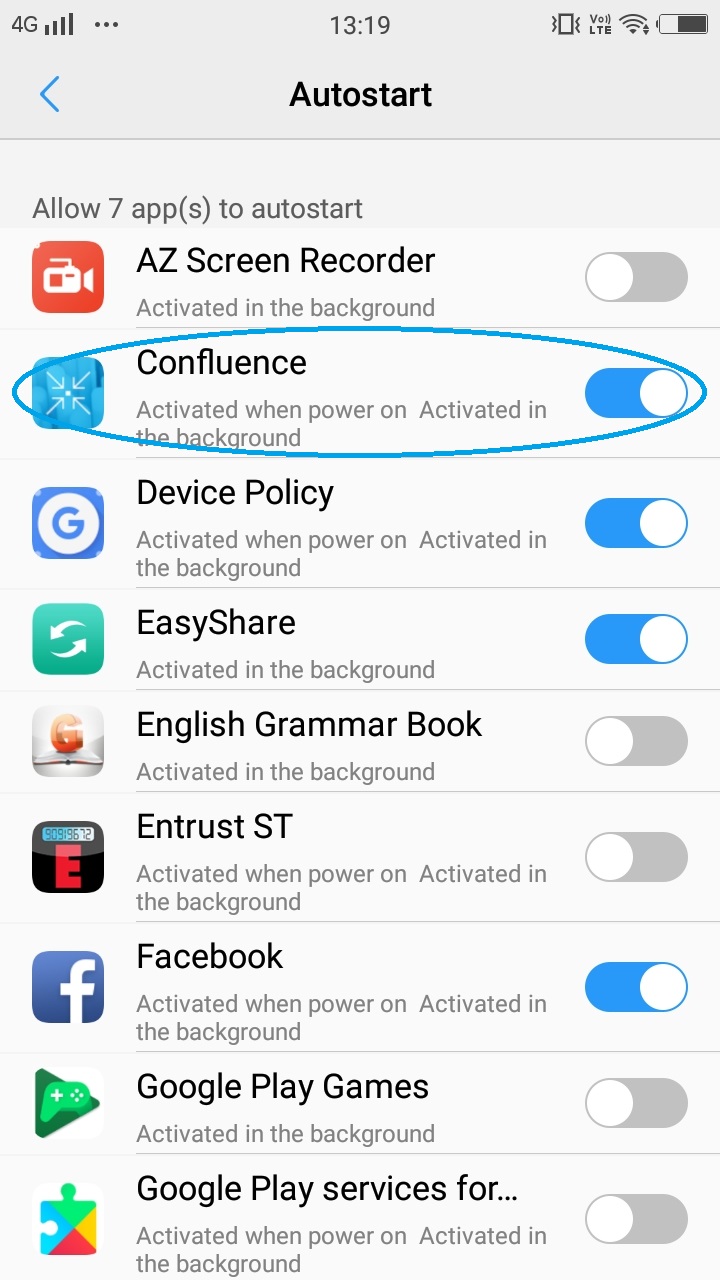The height and width of the screenshot is (1280, 720).
Task: Toggle autostart for Google Play services
Action: [x=636, y=1219]
